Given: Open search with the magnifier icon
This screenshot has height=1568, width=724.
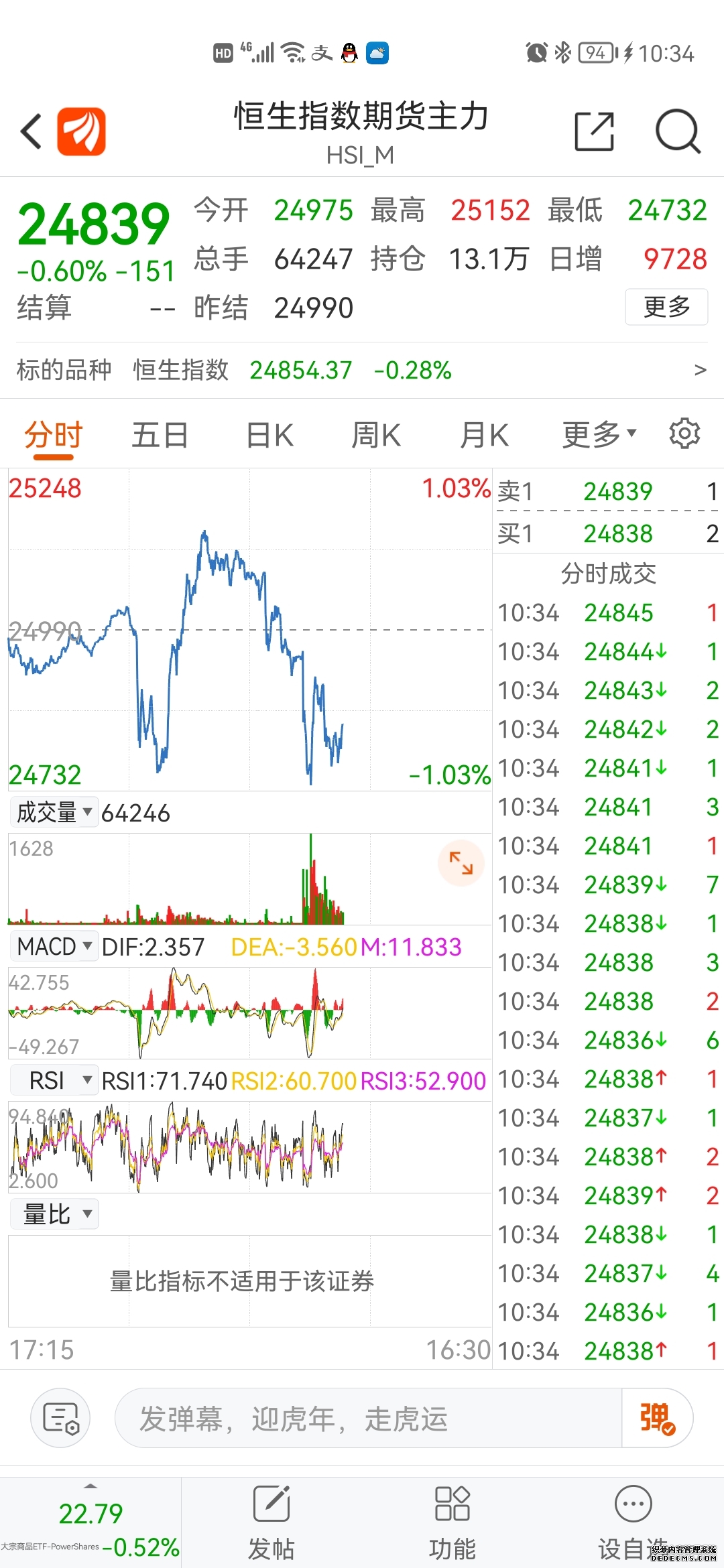Looking at the screenshot, I should pos(678,131).
